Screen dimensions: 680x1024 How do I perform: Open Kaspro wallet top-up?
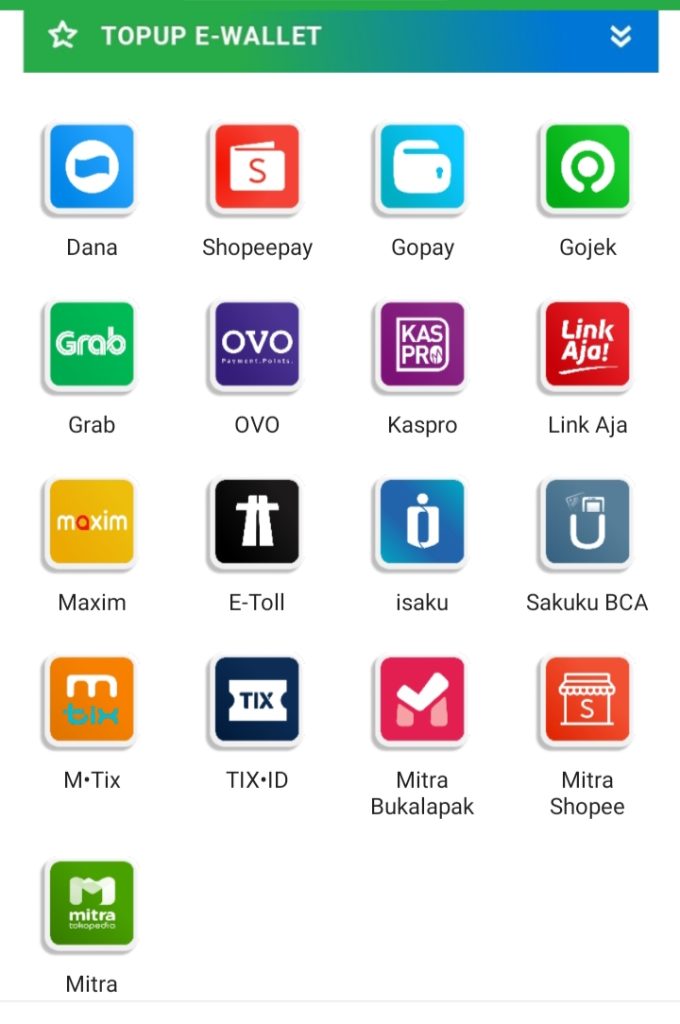coord(423,345)
